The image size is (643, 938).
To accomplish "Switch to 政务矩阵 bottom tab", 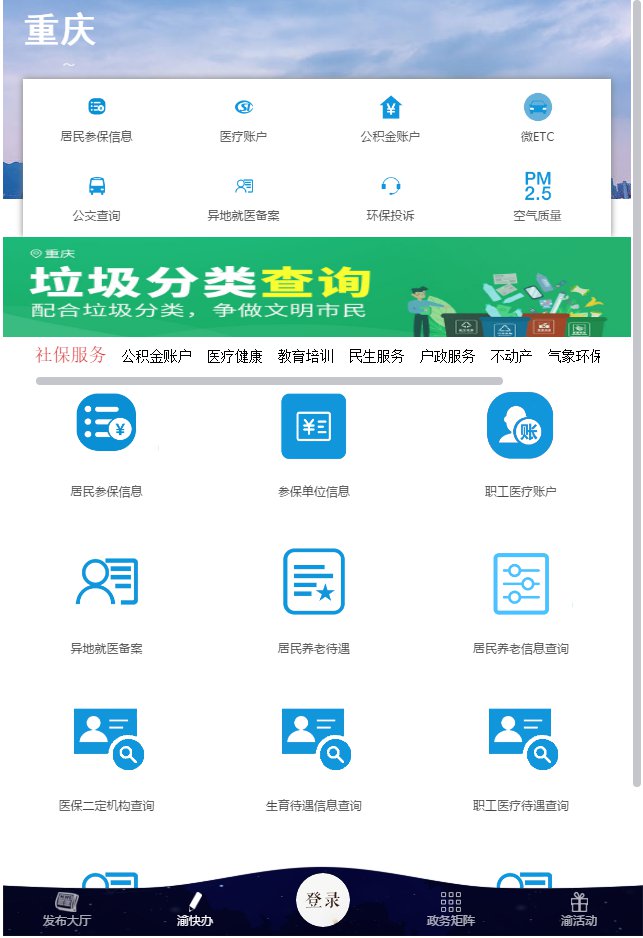I will 450,909.
